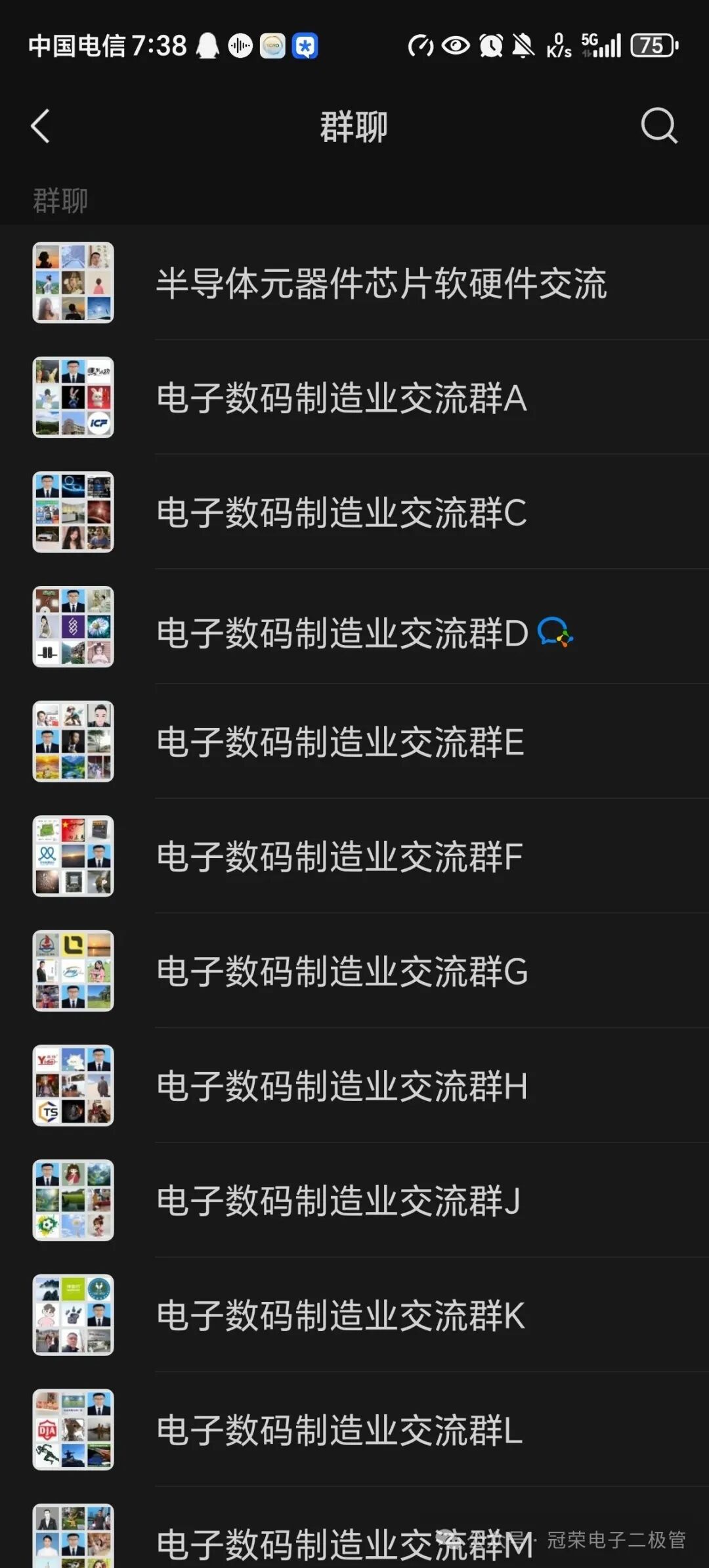
Task: Go back using the top-left arrow
Action: [40, 126]
